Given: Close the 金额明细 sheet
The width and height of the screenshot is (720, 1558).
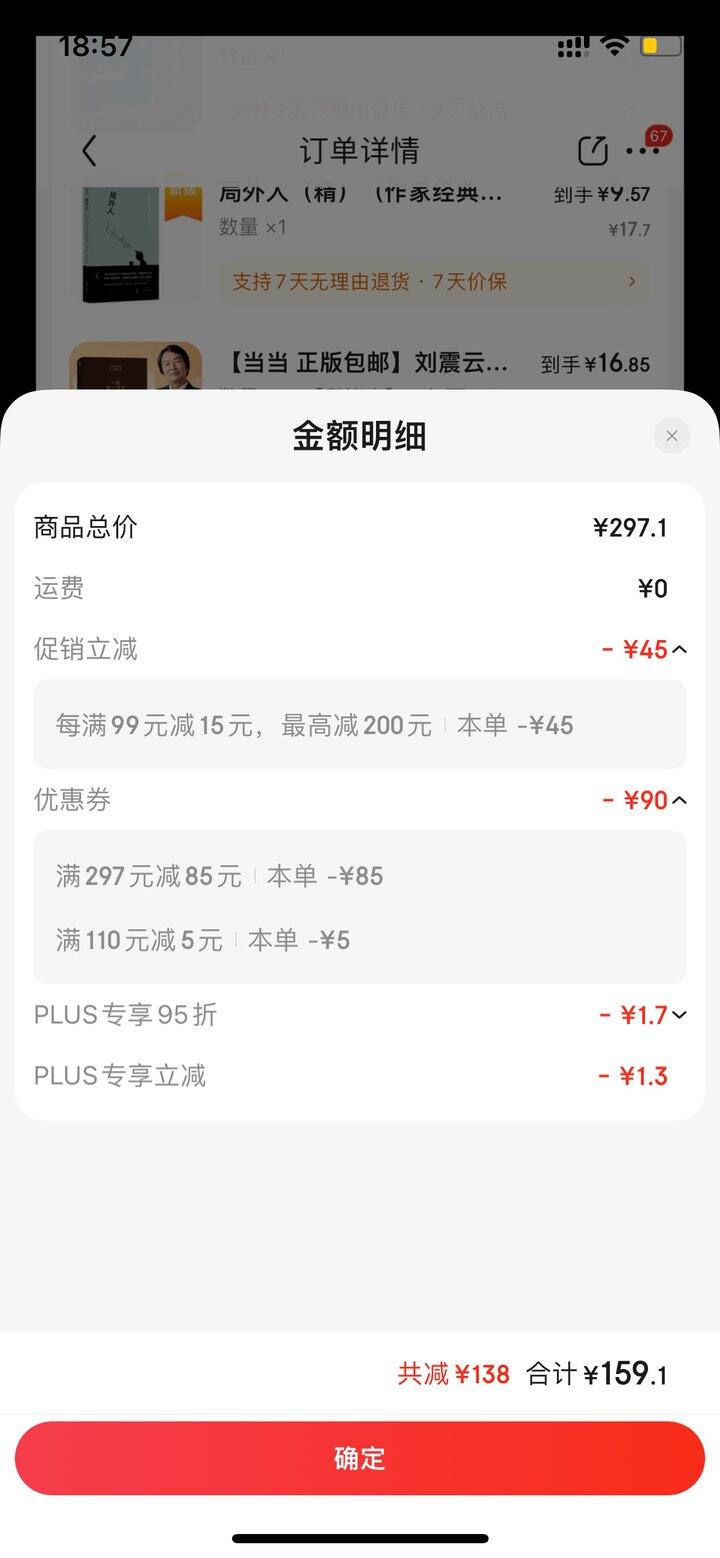Looking at the screenshot, I should coord(672,436).
